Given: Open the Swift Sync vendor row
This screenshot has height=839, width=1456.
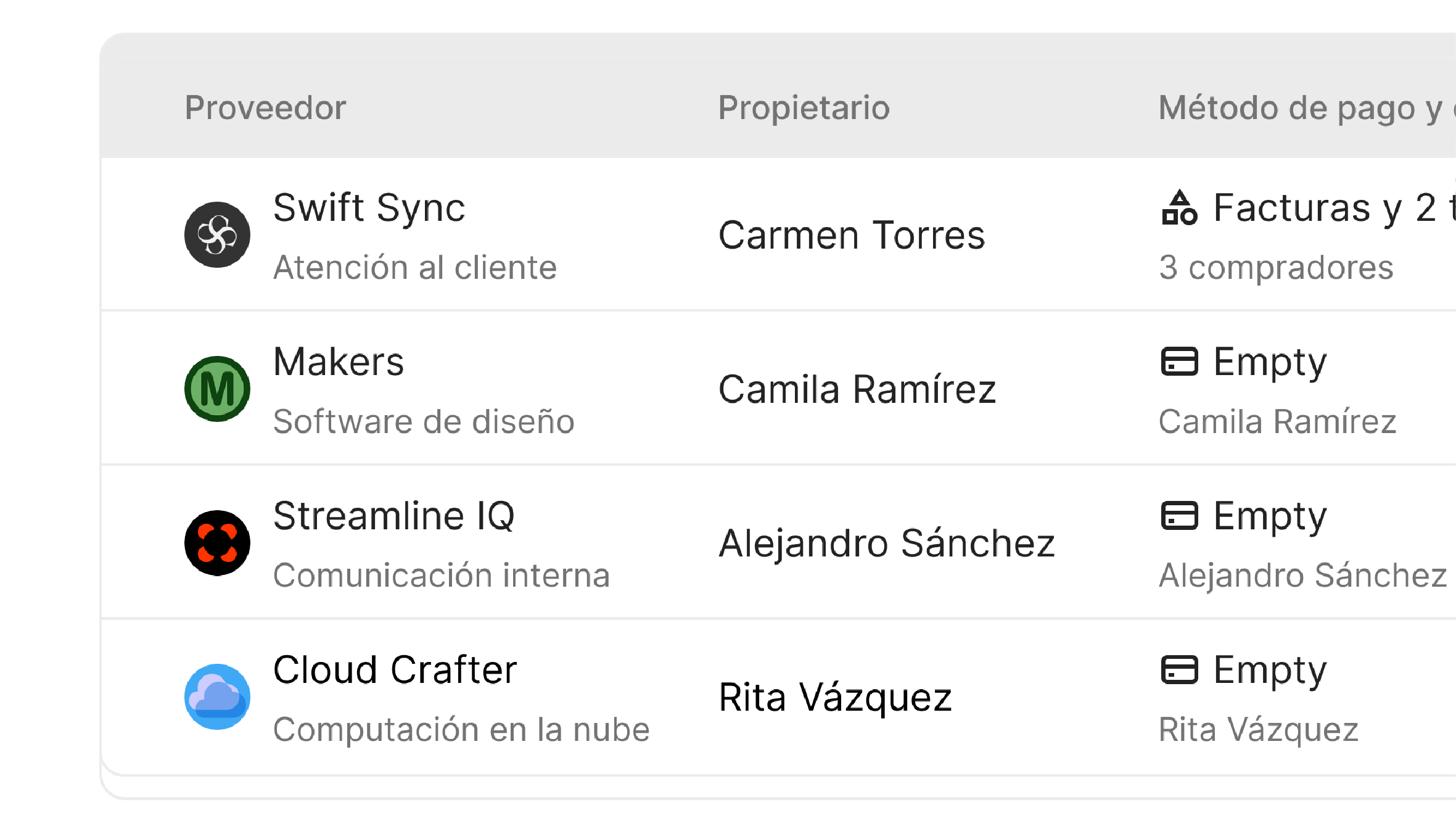Looking at the screenshot, I should point(369,209).
